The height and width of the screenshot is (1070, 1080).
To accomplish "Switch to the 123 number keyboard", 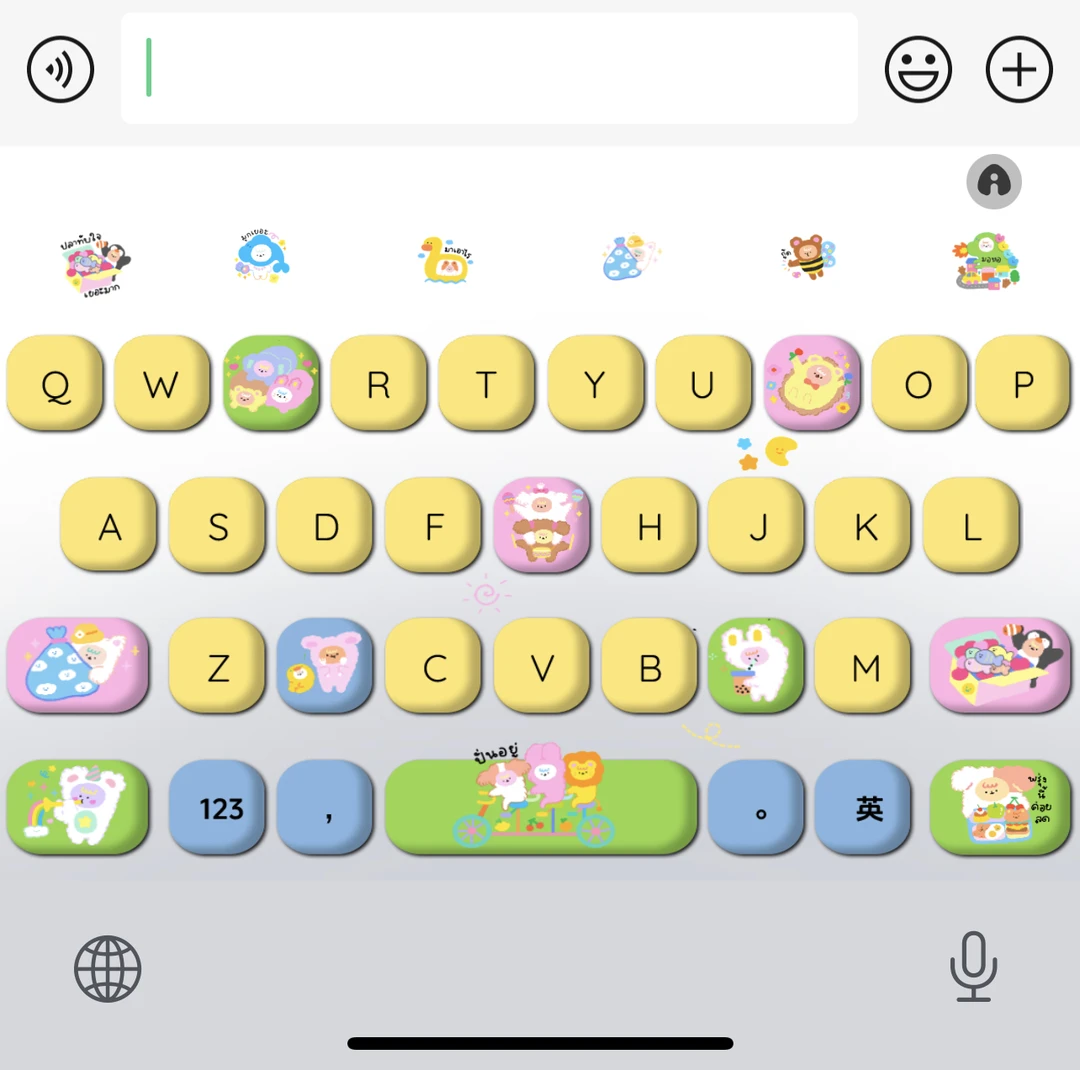I will pos(220,807).
